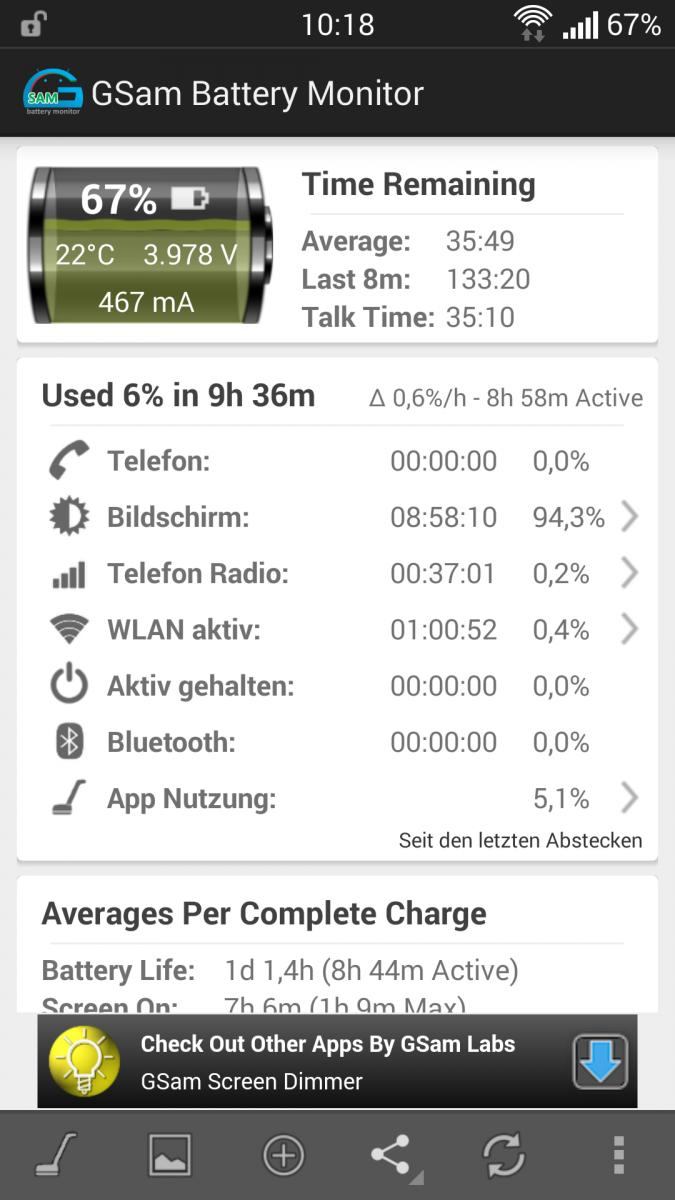Open the App Nutzung breakdown

340,798
